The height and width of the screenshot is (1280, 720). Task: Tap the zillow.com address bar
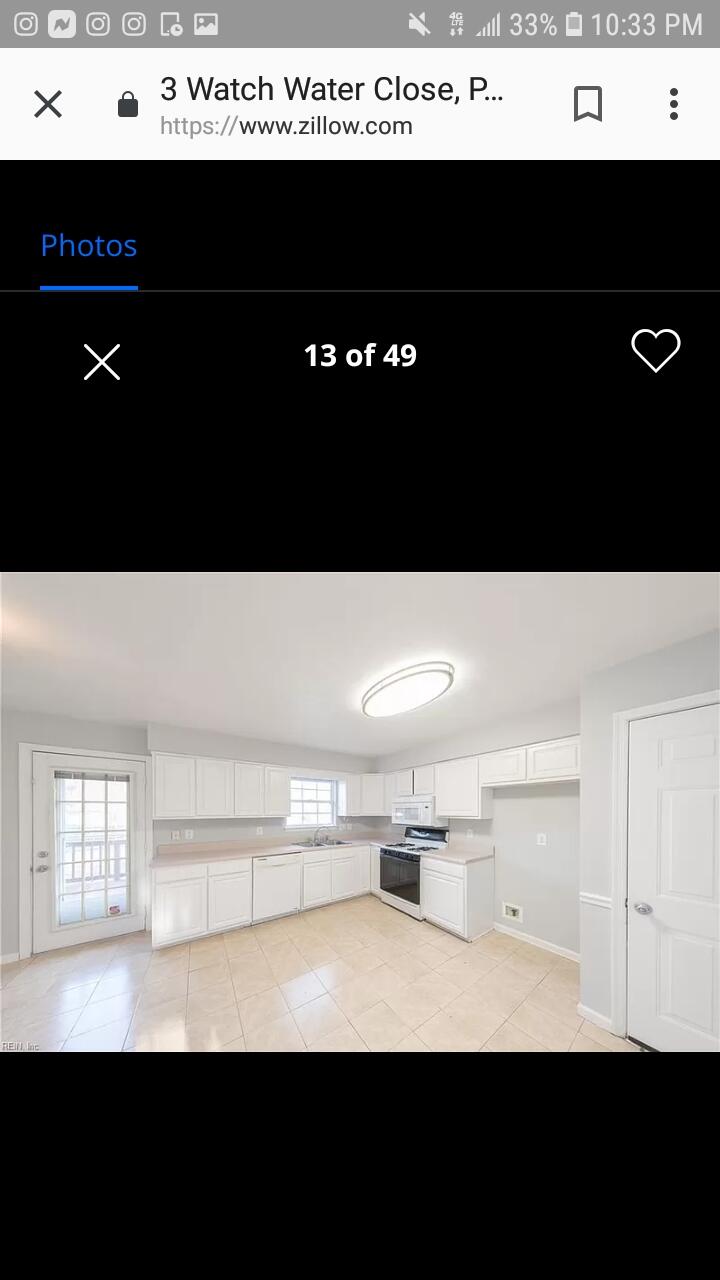[330, 104]
